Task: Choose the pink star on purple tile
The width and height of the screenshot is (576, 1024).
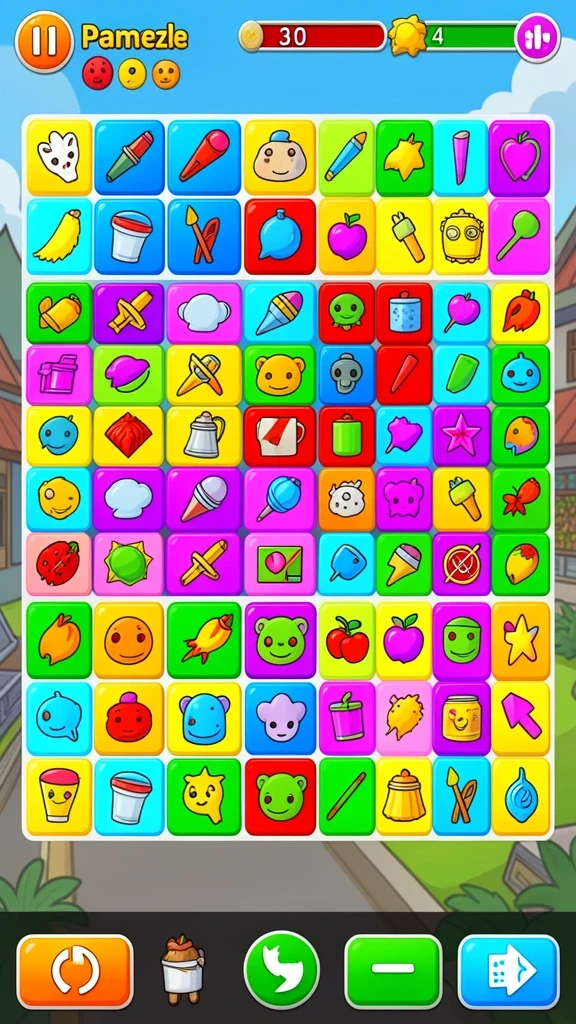Action: coord(461,436)
